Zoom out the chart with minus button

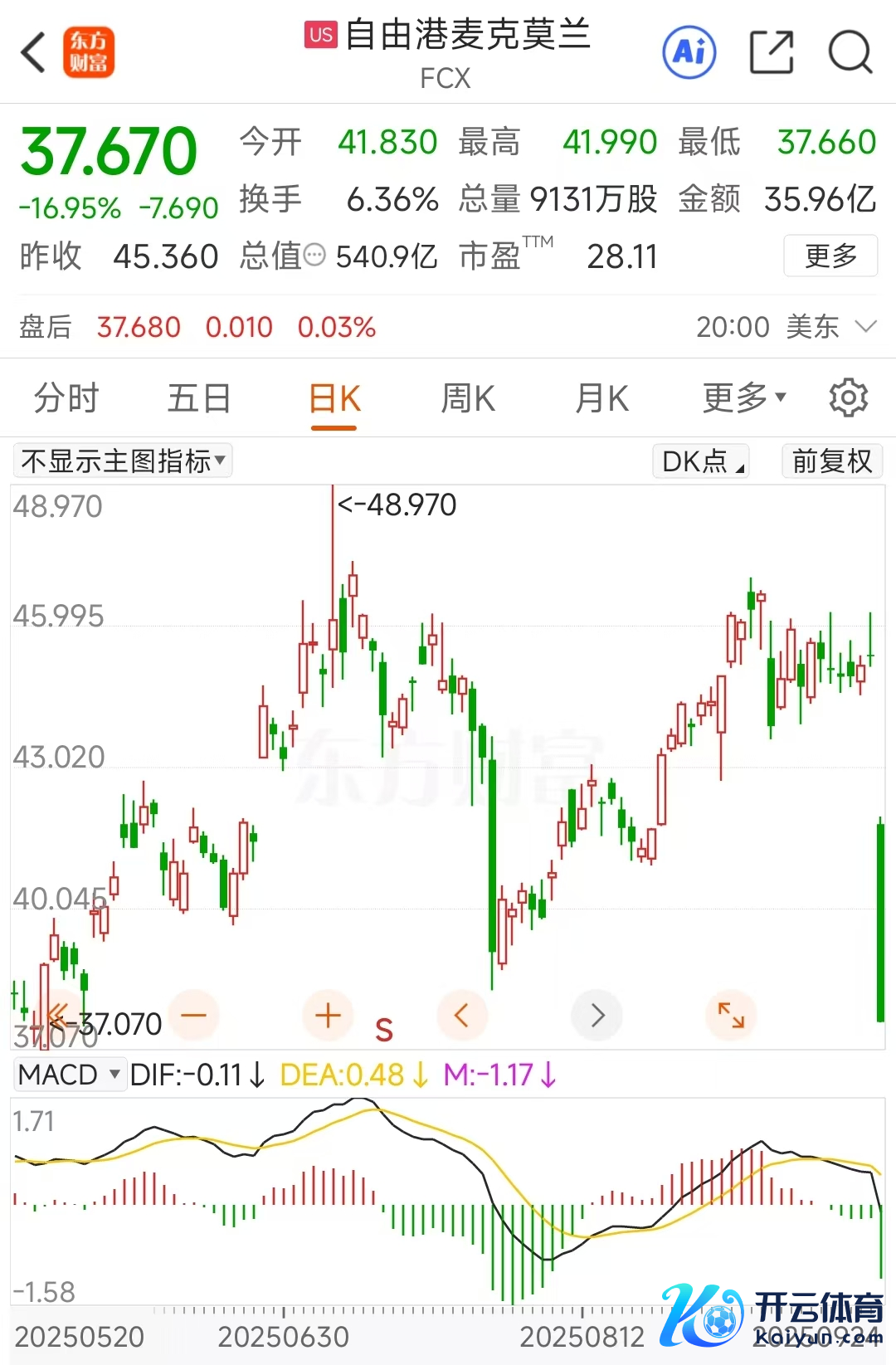pos(193,1015)
